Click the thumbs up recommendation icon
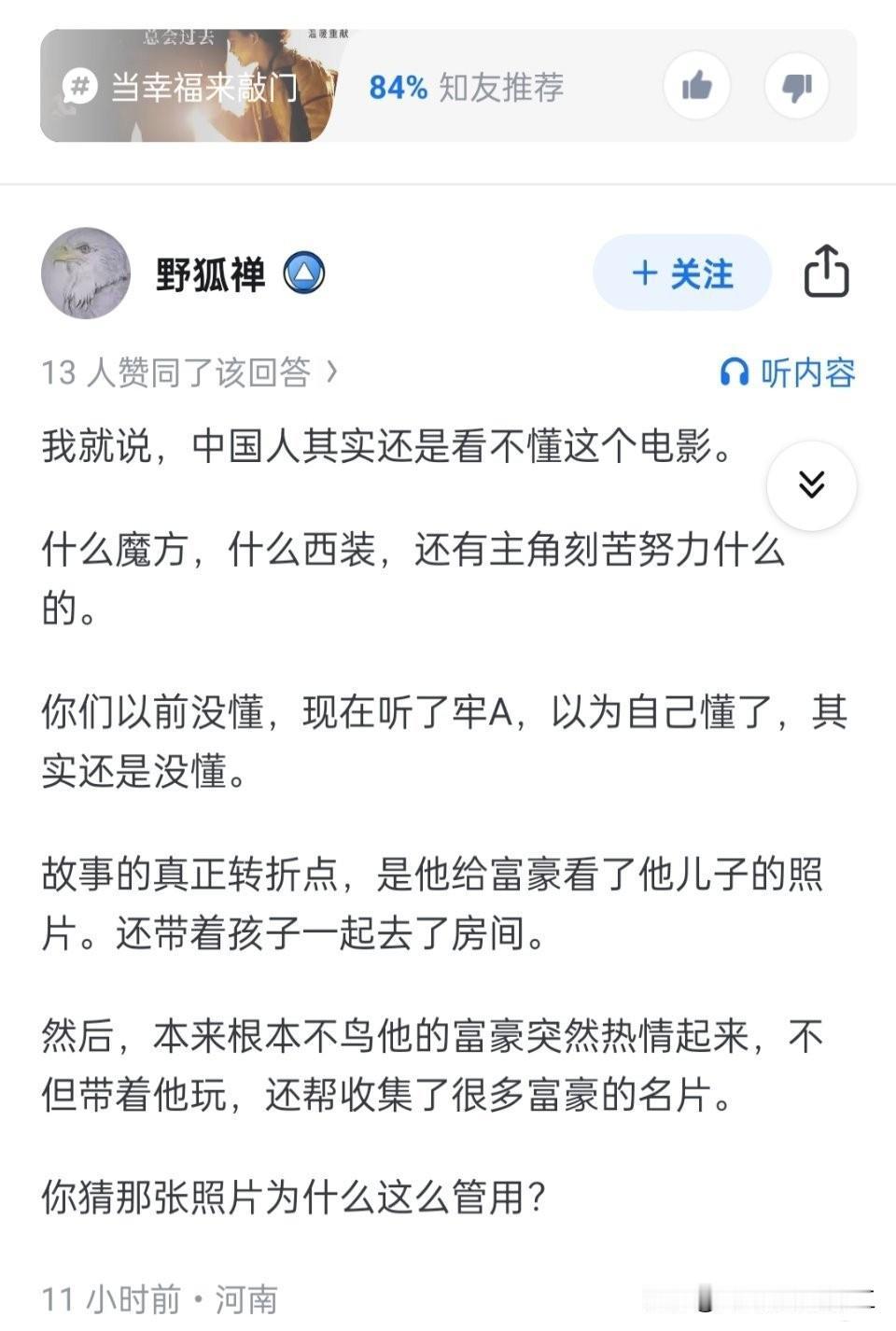The height and width of the screenshot is (1331, 896). [x=698, y=86]
